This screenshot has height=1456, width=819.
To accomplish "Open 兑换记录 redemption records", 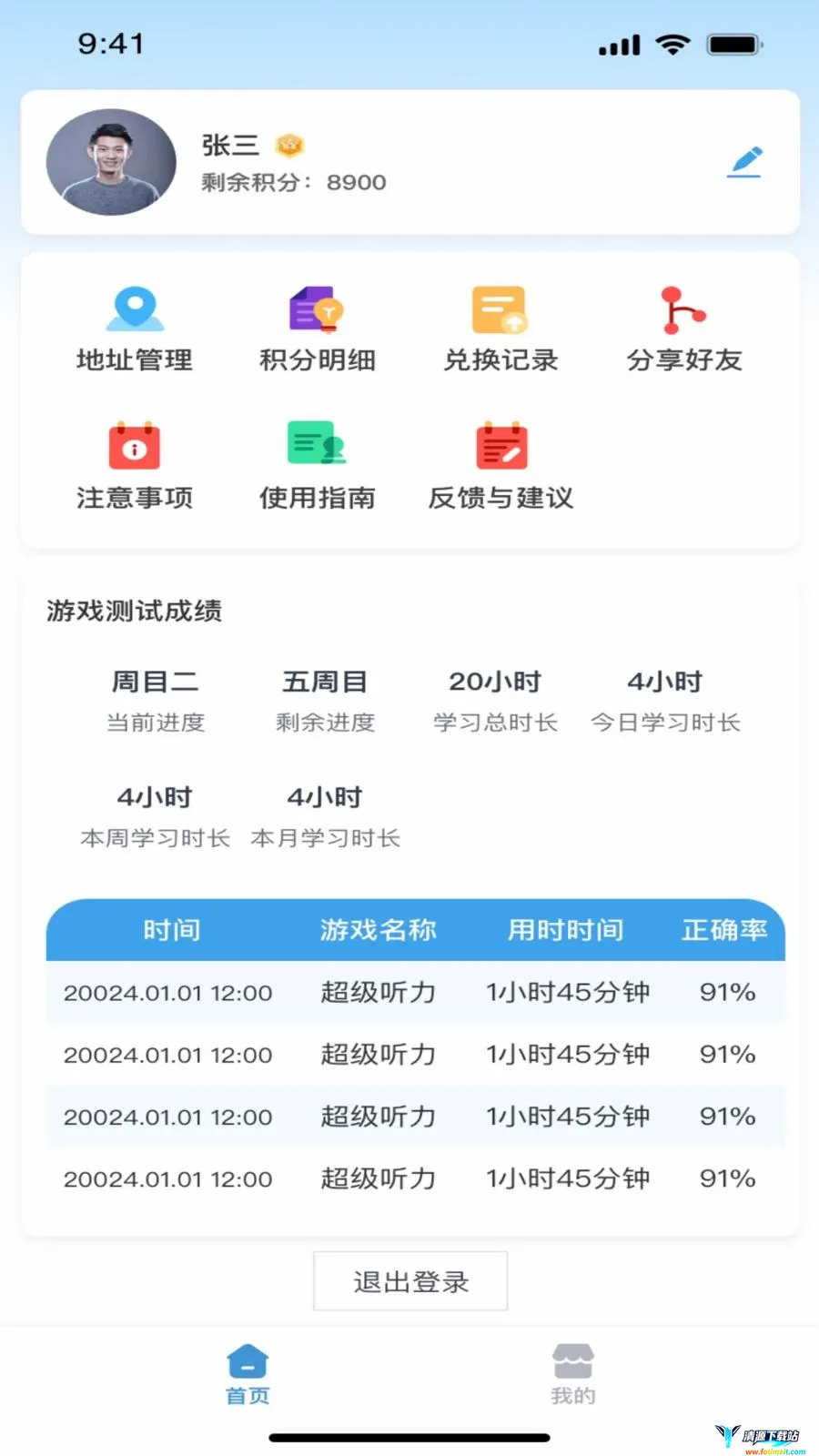I will coord(500,329).
